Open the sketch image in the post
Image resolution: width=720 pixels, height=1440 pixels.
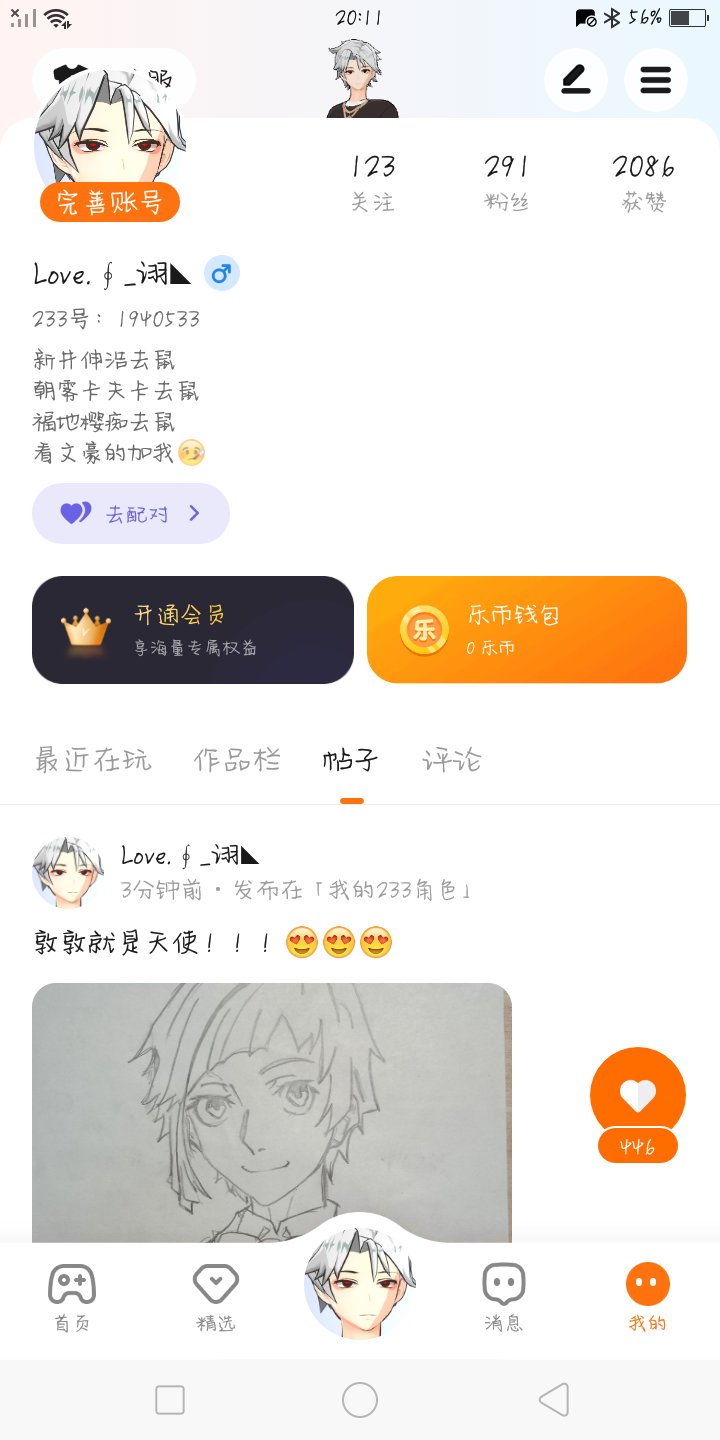[x=272, y=1113]
